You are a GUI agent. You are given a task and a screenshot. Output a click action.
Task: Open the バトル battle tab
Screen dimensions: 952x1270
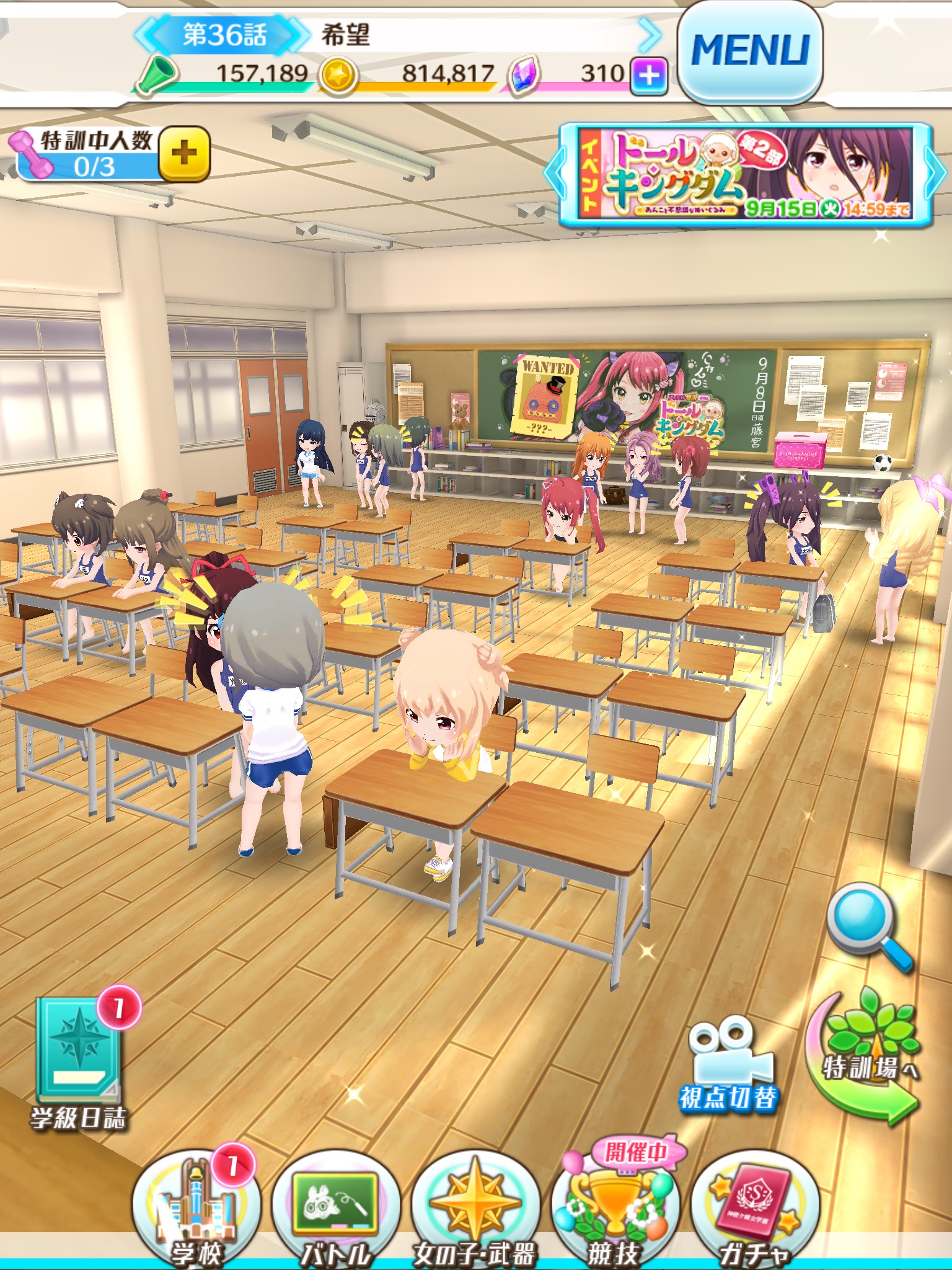point(336,1209)
